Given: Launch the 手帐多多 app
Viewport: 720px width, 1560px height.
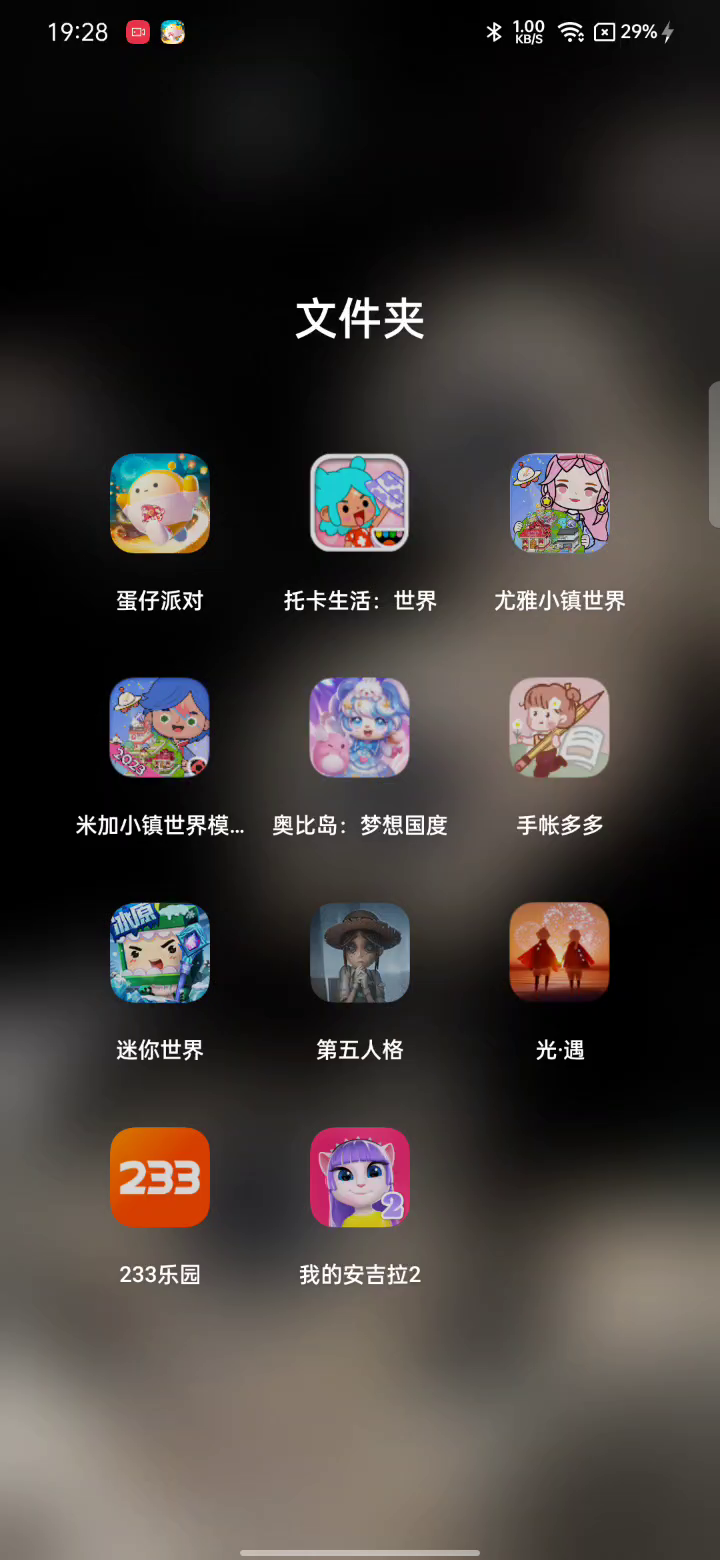Looking at the screenshot, I should 560,728.
